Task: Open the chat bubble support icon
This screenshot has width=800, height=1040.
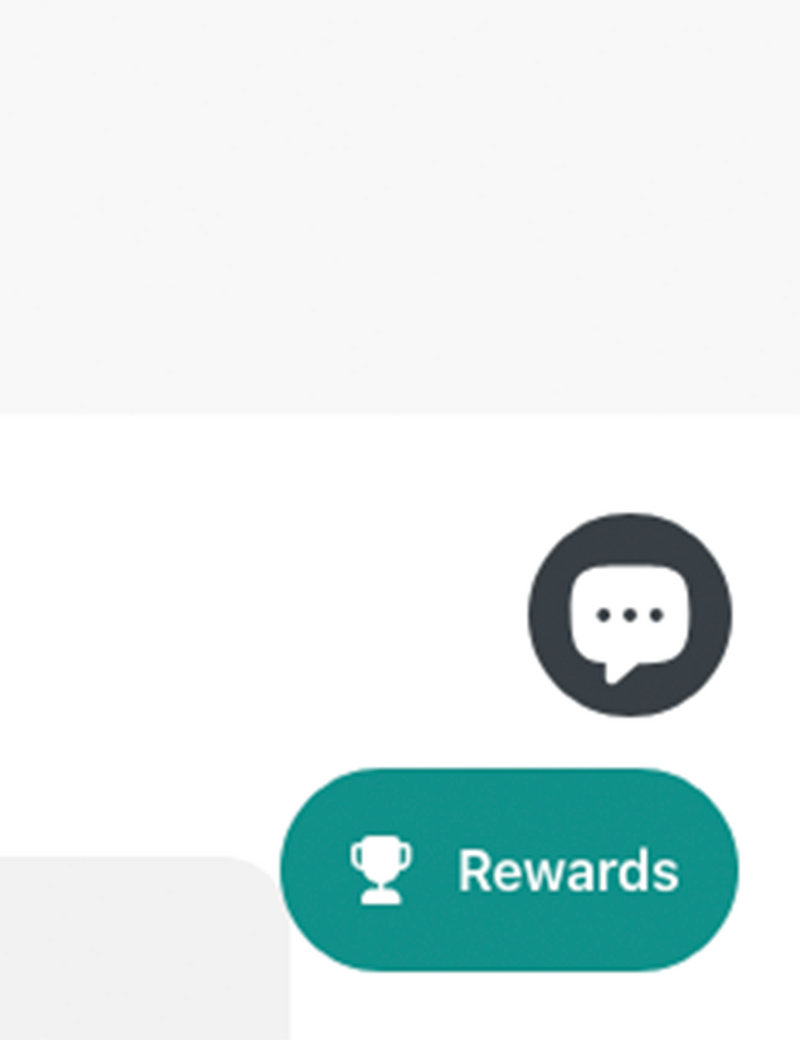Action: 629,615
